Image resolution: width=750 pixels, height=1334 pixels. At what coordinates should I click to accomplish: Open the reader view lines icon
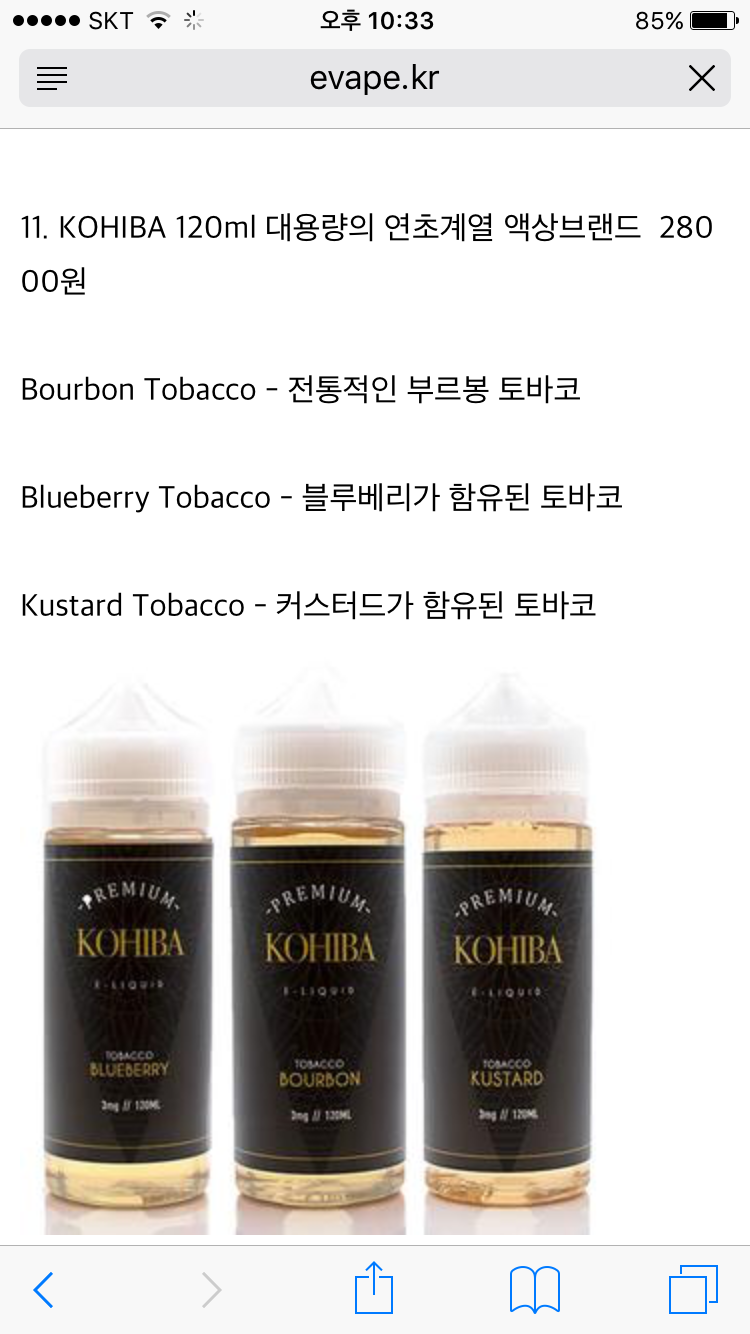(52, 79)
